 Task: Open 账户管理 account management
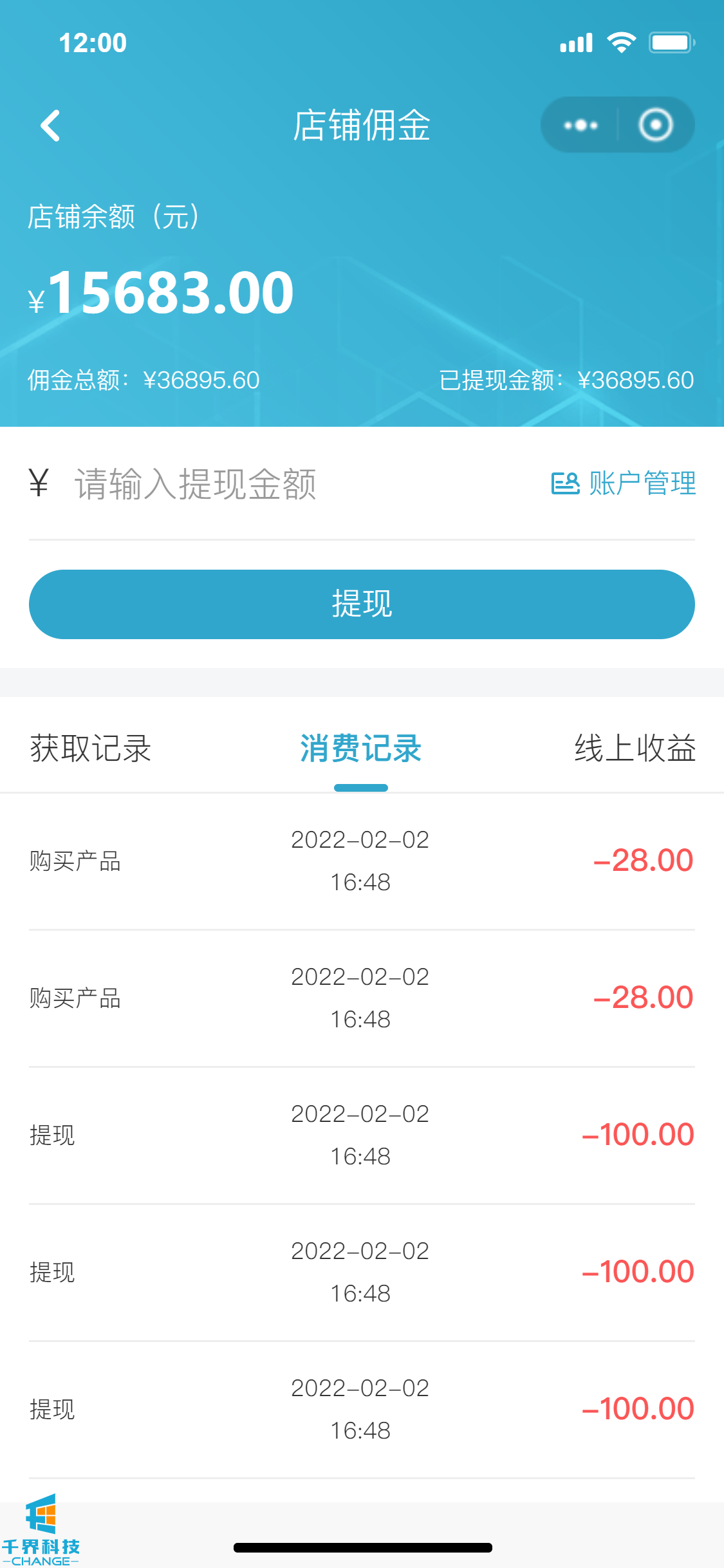point(624,483)
